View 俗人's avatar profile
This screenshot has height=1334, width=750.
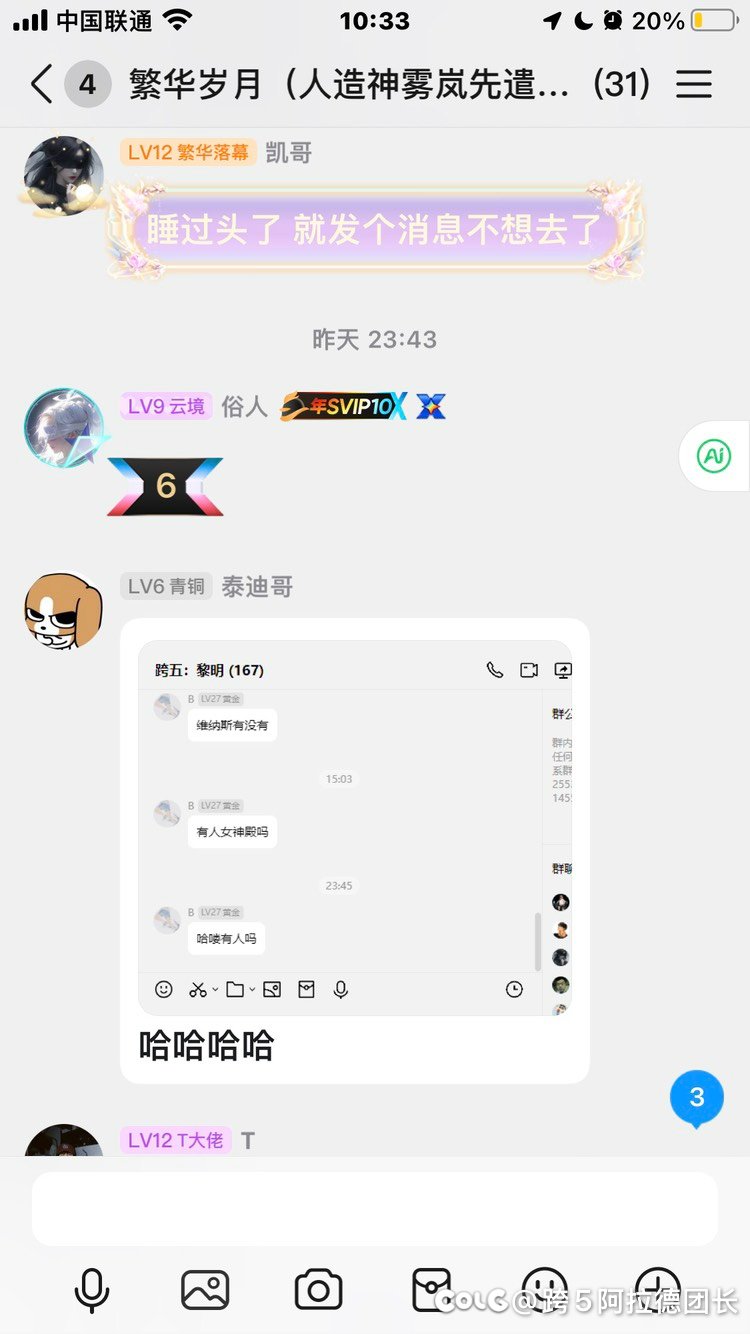[x=64, y=428]
